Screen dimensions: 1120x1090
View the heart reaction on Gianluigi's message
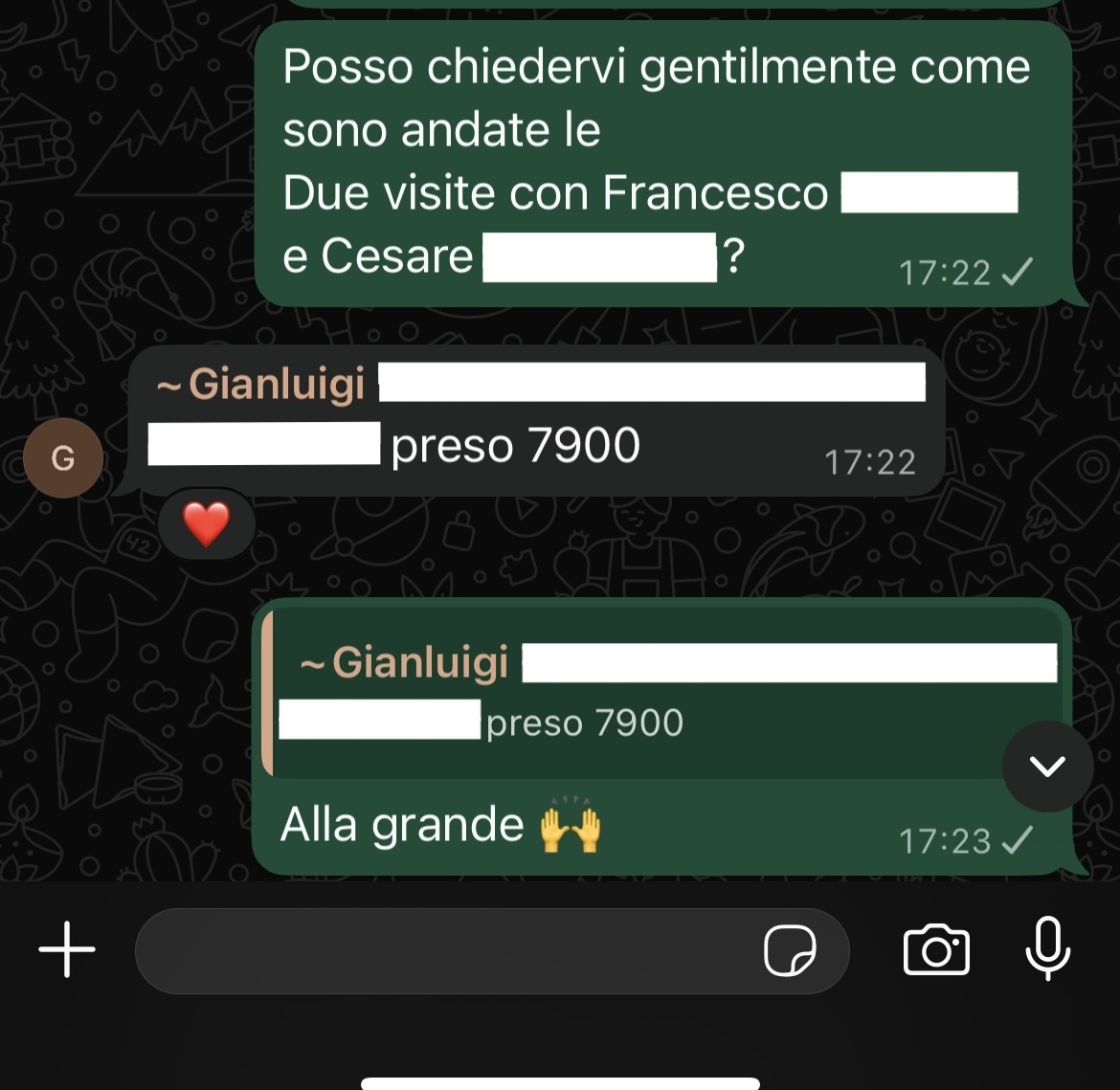(207, 523)
